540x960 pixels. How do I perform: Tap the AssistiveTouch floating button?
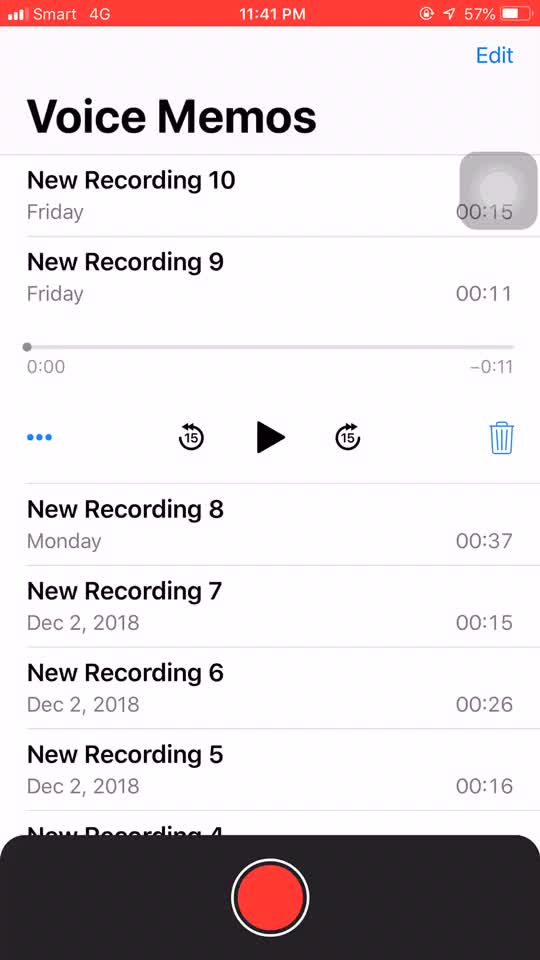498,191
